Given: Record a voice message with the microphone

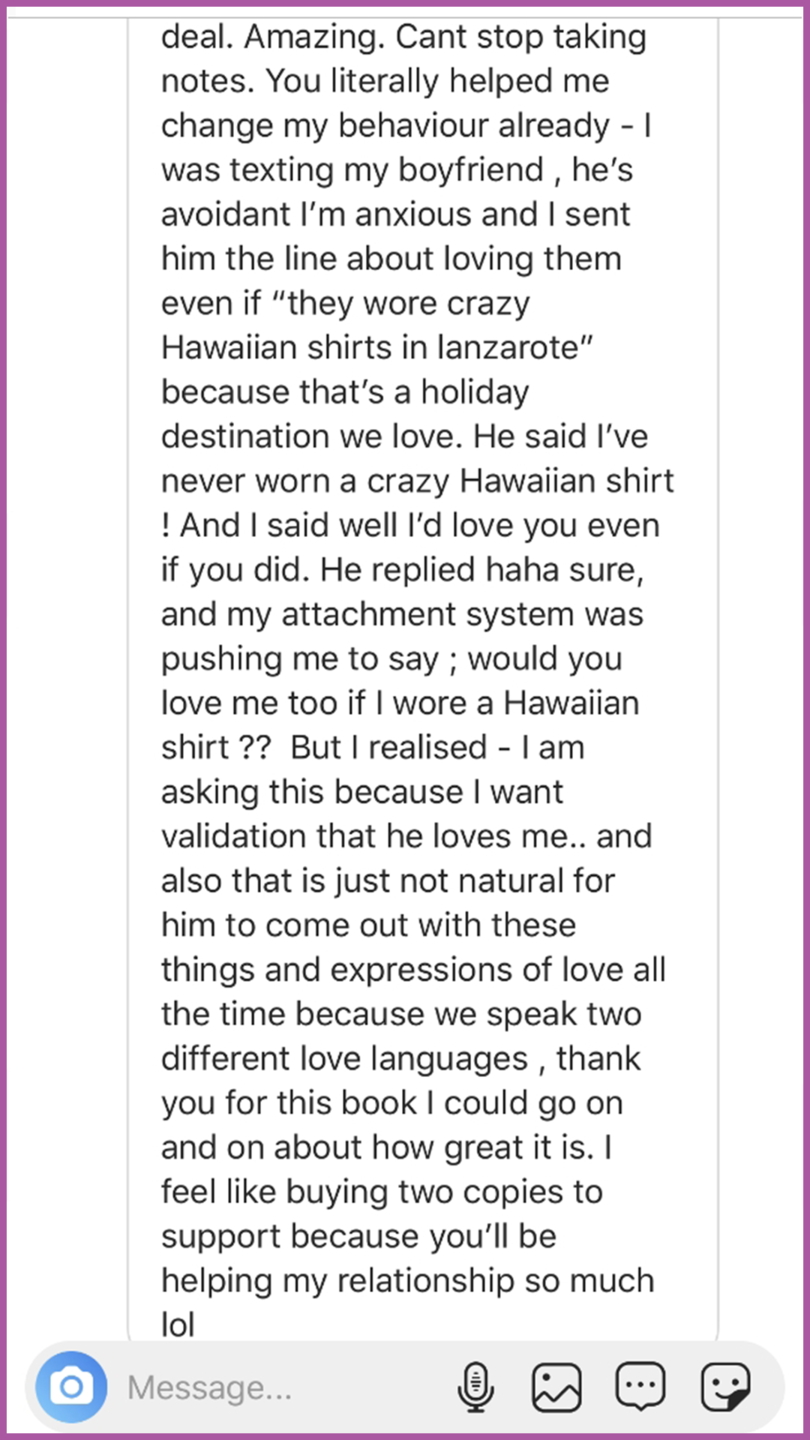Looking at the screenshot, I should [477, 1387].
